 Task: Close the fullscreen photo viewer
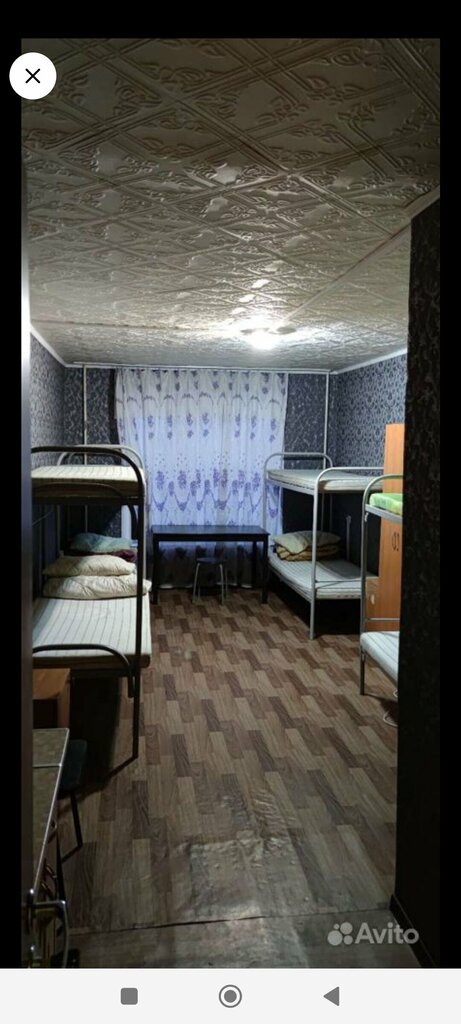tap(33, 76)
